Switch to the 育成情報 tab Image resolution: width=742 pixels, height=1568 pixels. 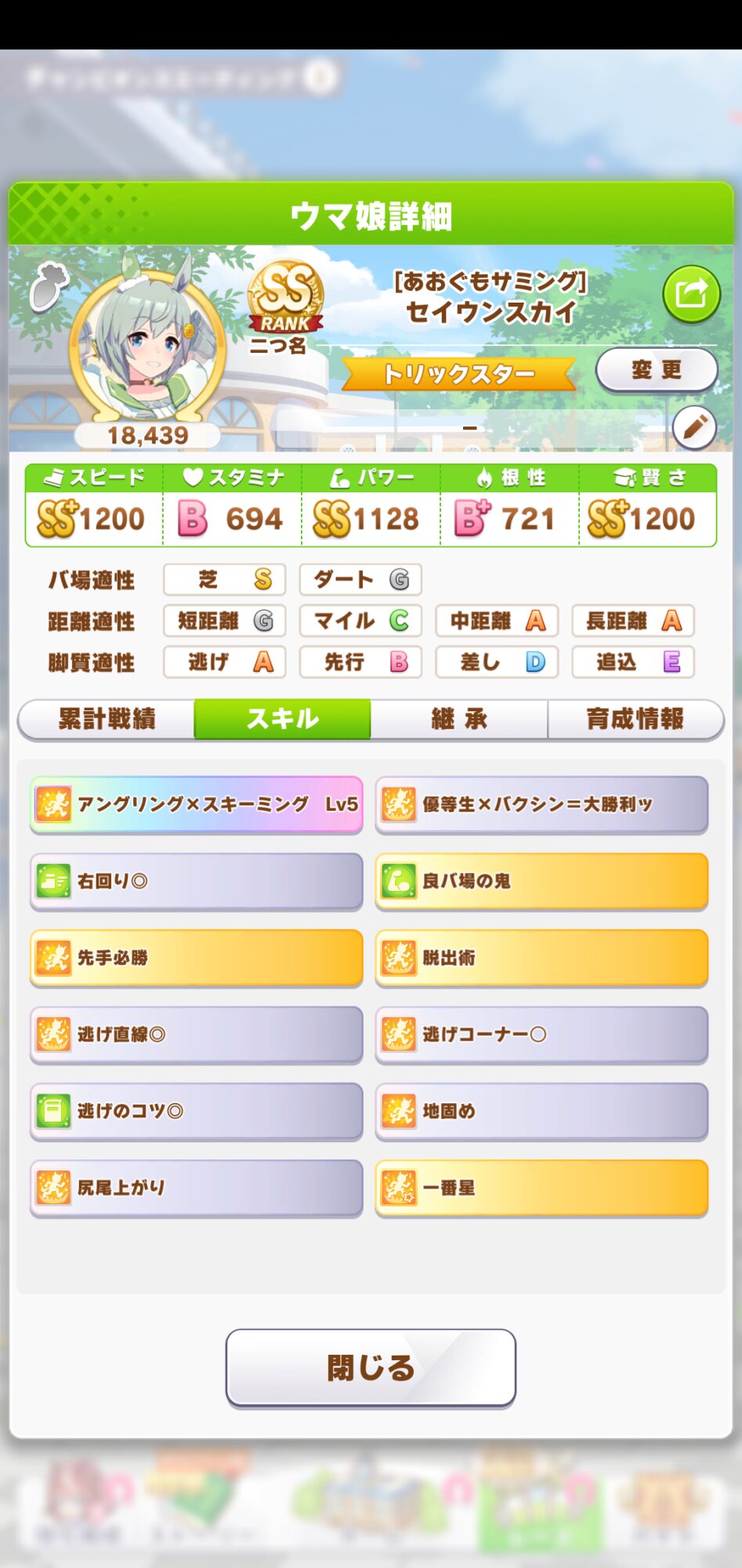(635, 719)
